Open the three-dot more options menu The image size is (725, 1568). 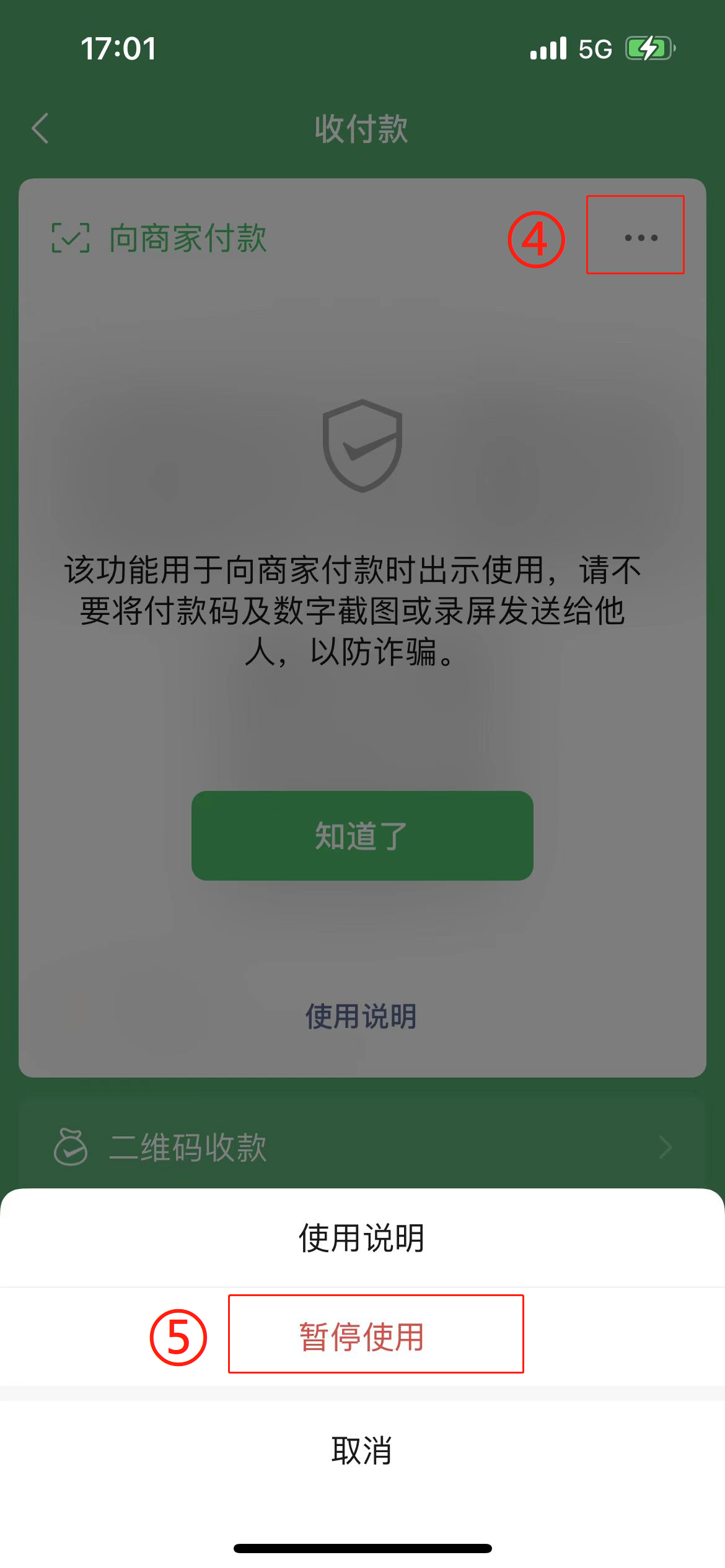pos(641,237)
